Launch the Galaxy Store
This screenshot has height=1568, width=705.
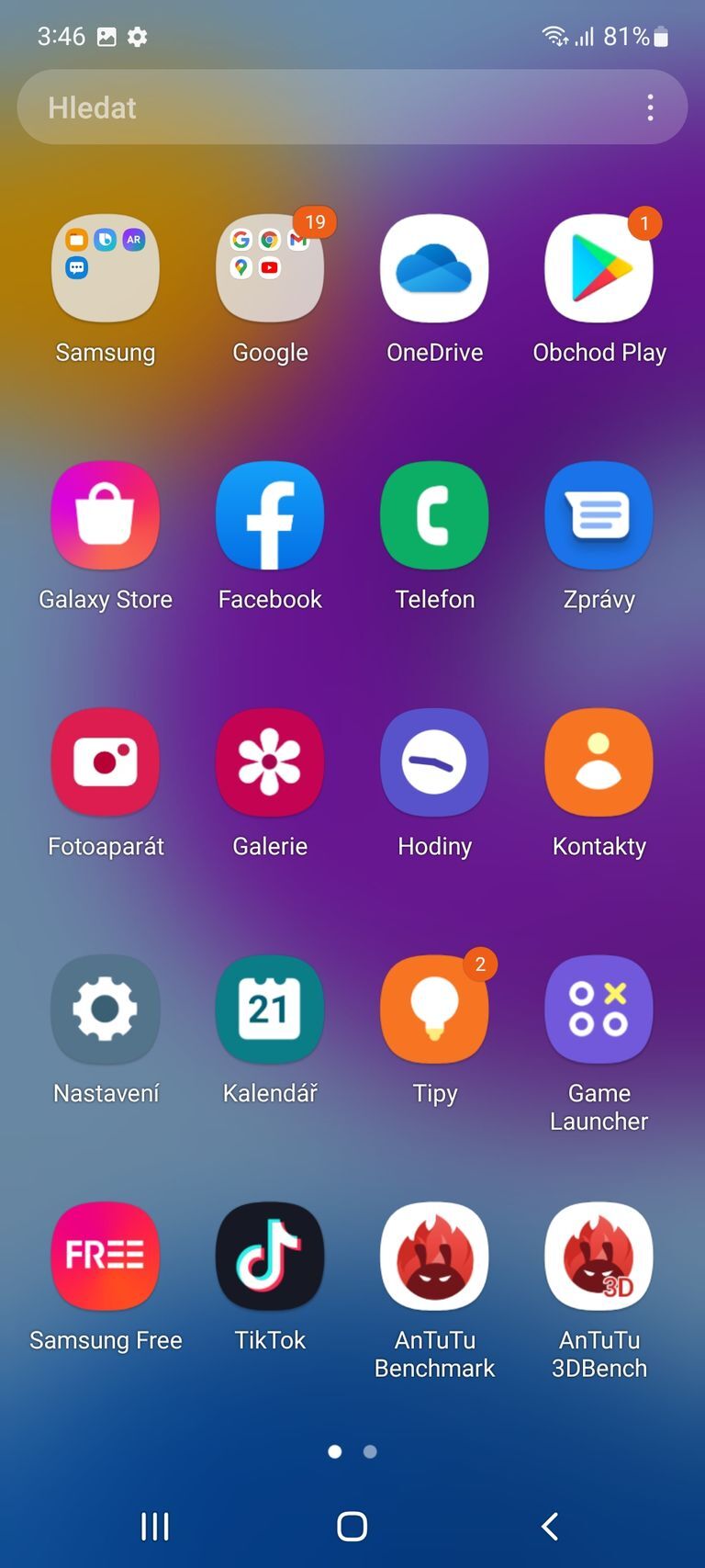coord(105,514)
